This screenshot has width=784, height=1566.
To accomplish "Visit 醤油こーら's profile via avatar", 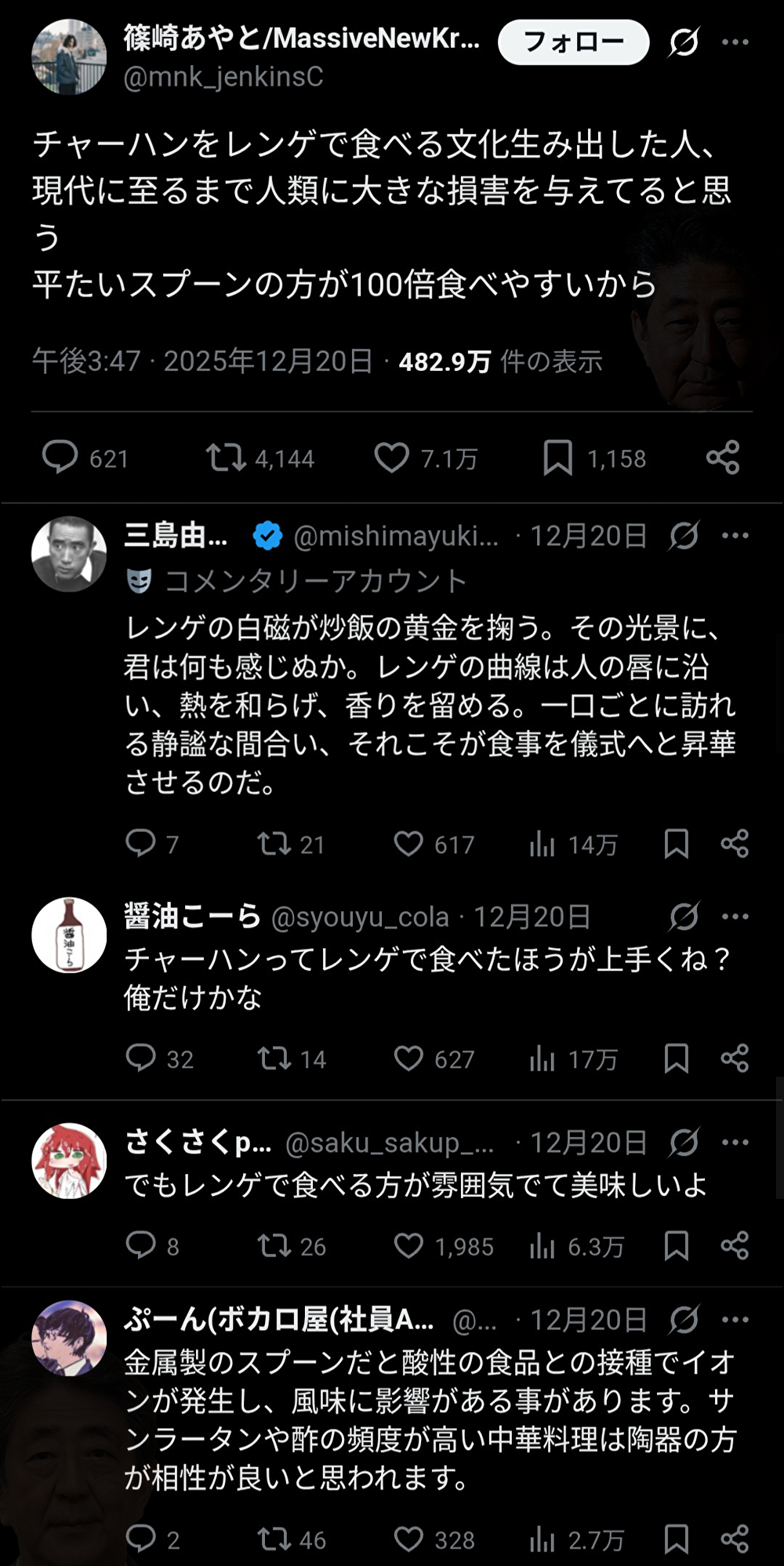I will pos(69,935).
